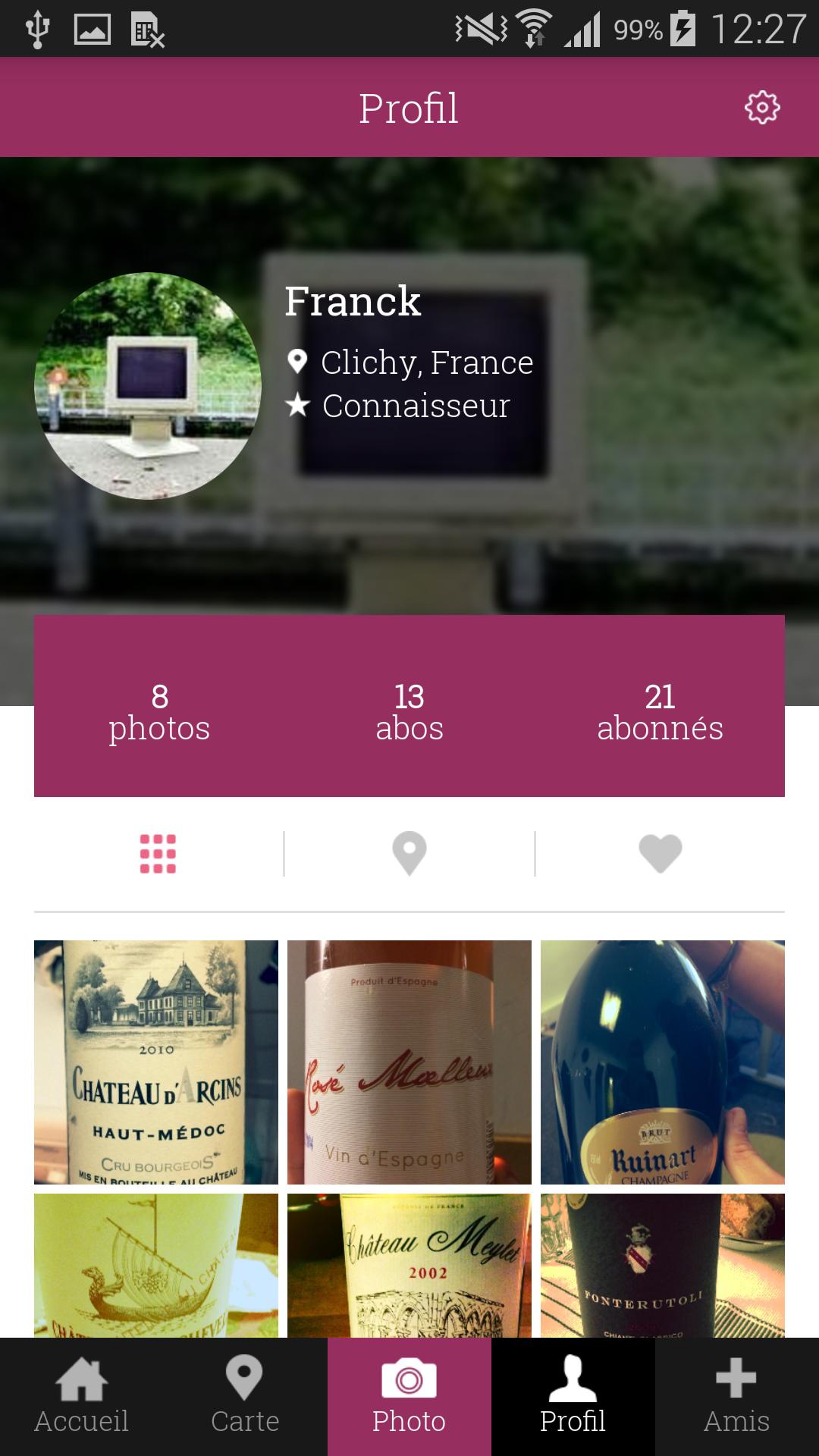Screen dimensions: 819x1456
Task: Tap the Connaisseur star icon
Action: pos(297,406)
